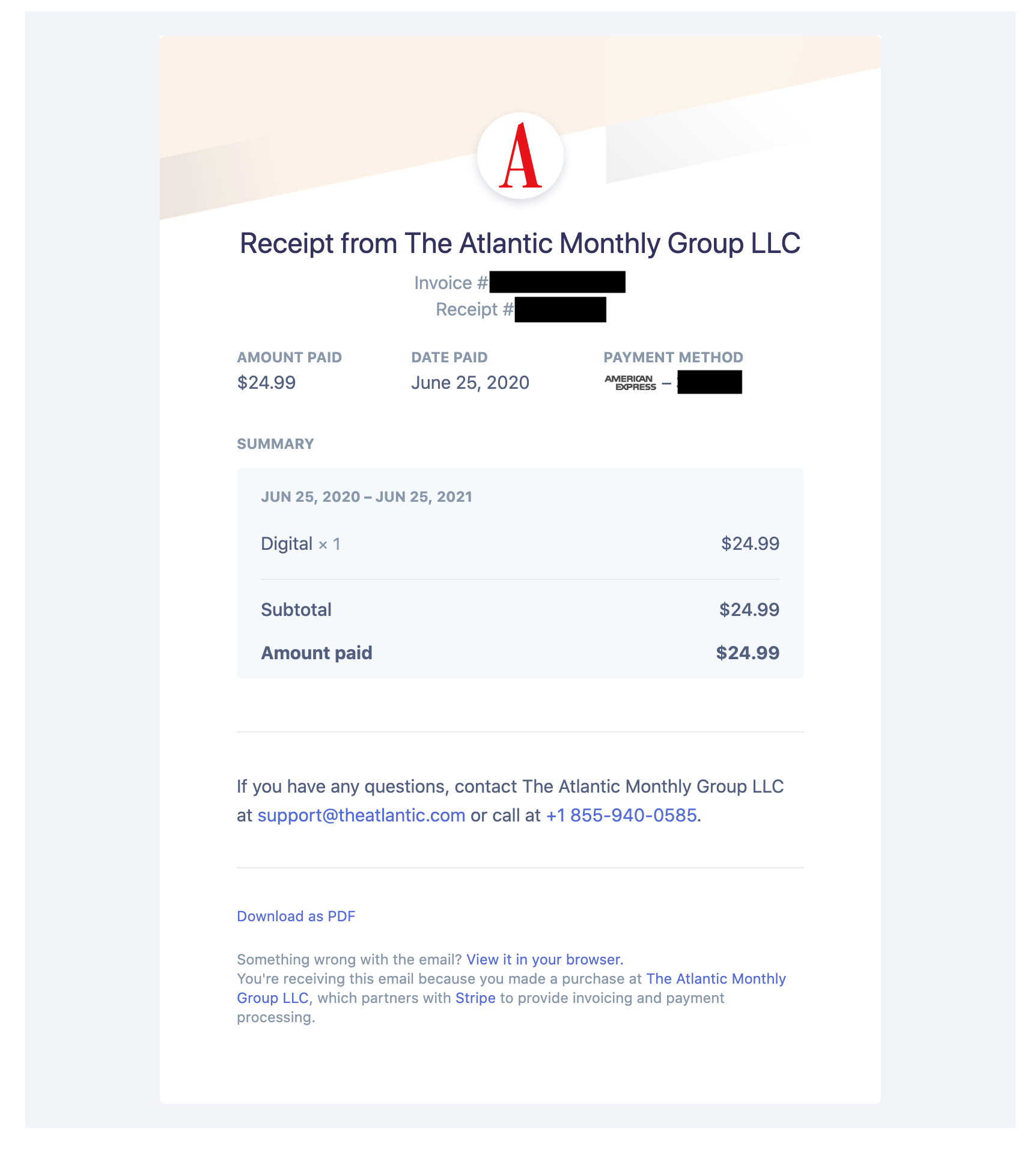Call the +1 855-940-0585 phone link
This screenshot has width=1036, height=1158.
tap(621, 815)
